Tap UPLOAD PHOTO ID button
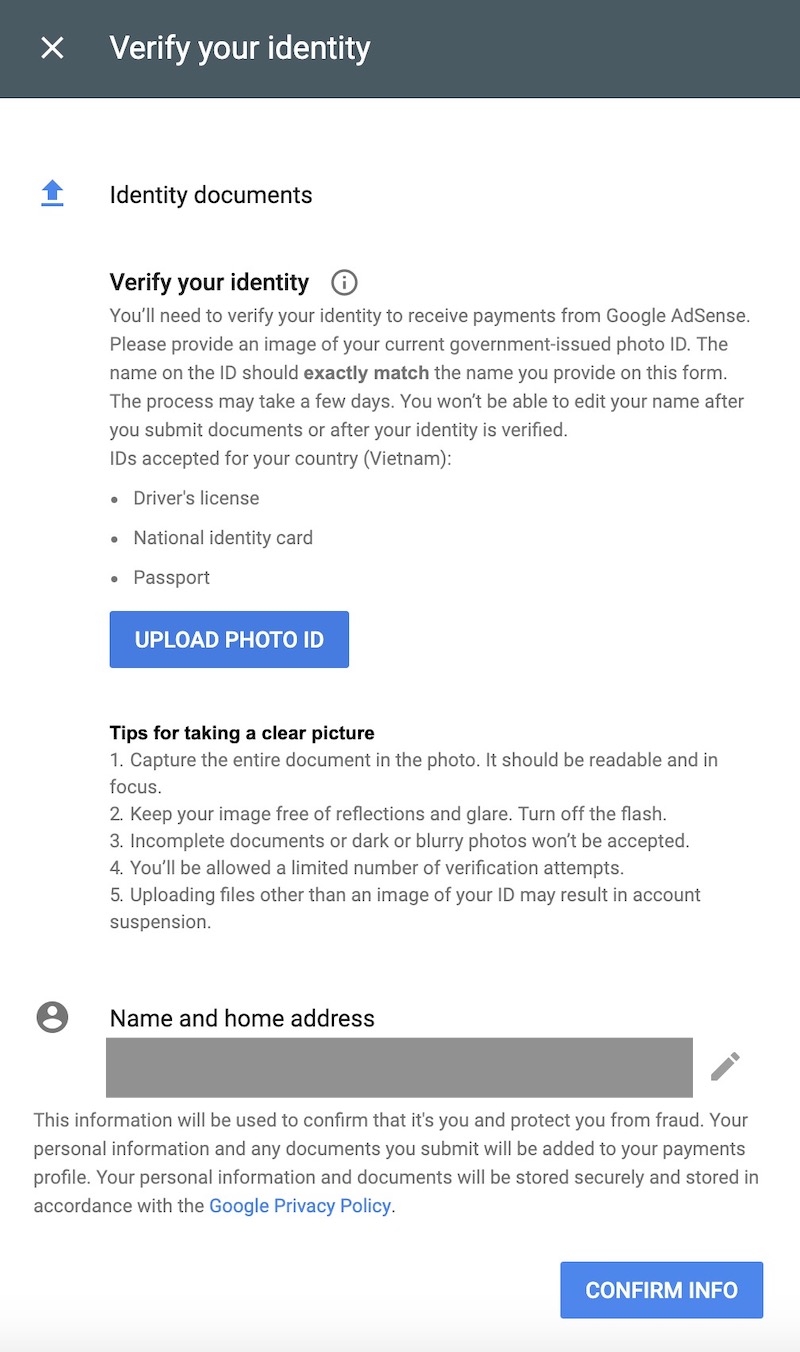The height and width of the screenshot is (1352, 800). 229,639
